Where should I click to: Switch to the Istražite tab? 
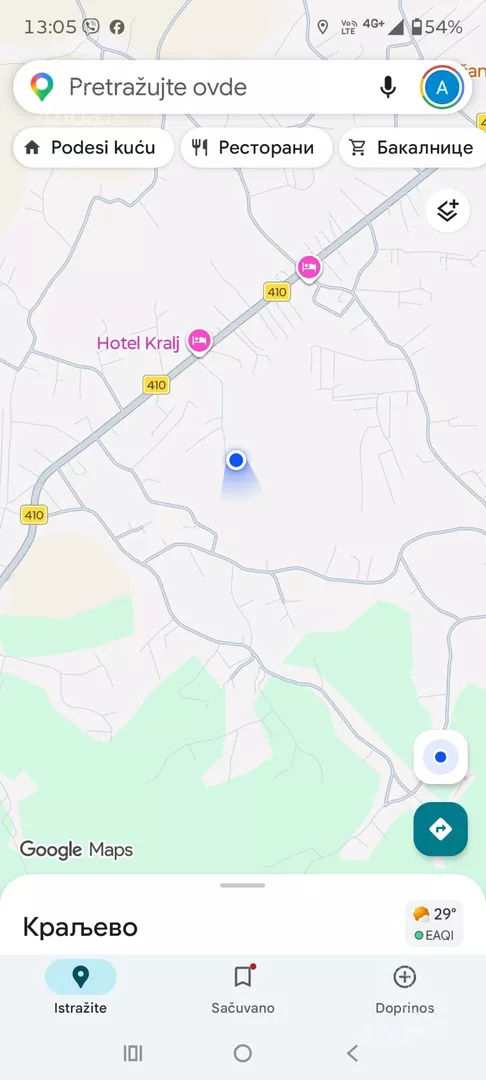pyautogui.click(x=81, y=988)
